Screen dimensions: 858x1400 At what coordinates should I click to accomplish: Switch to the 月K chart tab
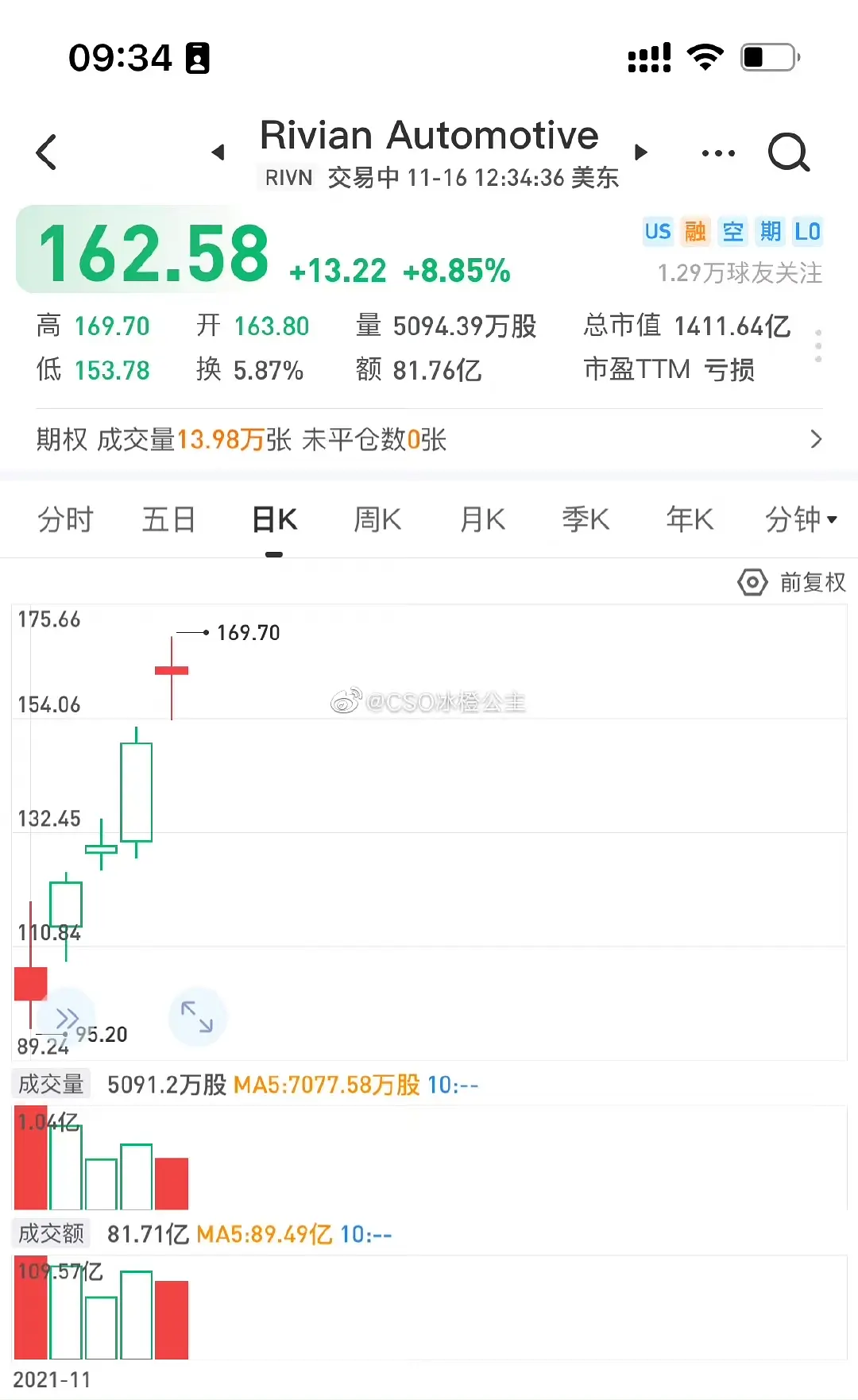point(482,519)
